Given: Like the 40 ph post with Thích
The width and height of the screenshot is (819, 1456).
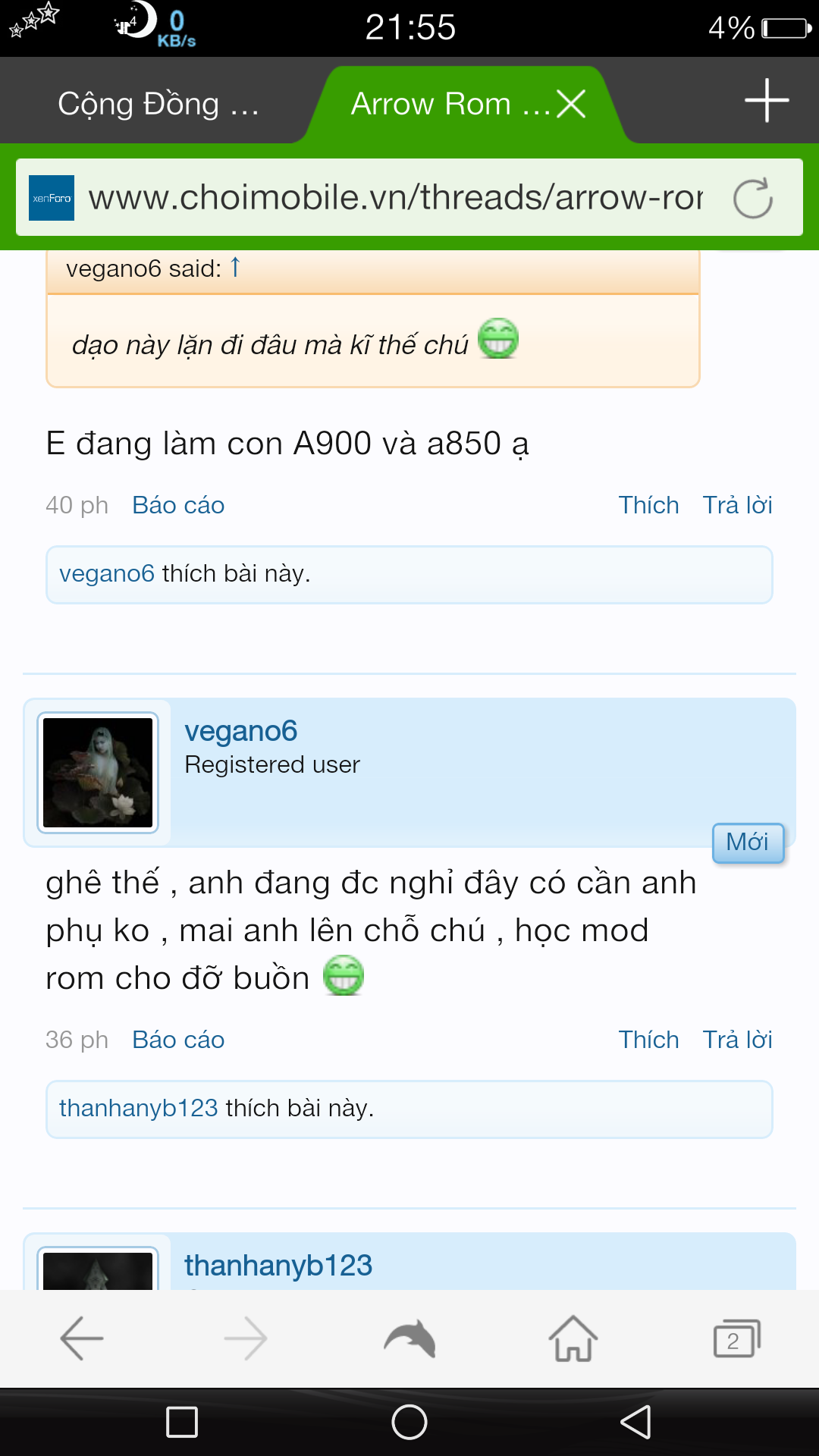Looking at the screenshot, I should point(648,505).
